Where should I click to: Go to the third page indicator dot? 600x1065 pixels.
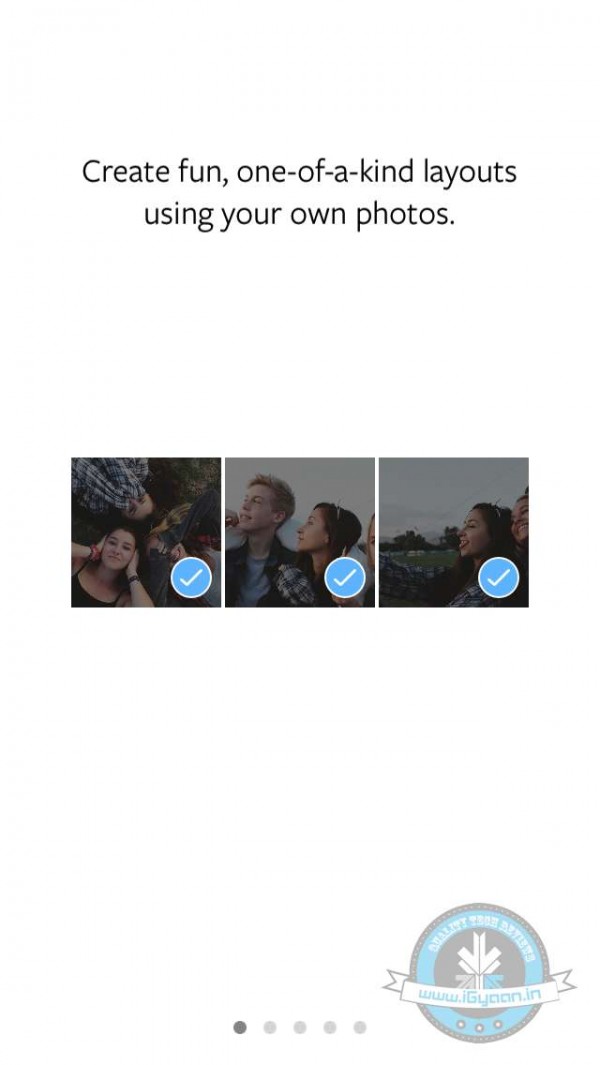pyautogui.click(x=300, y=1027)
